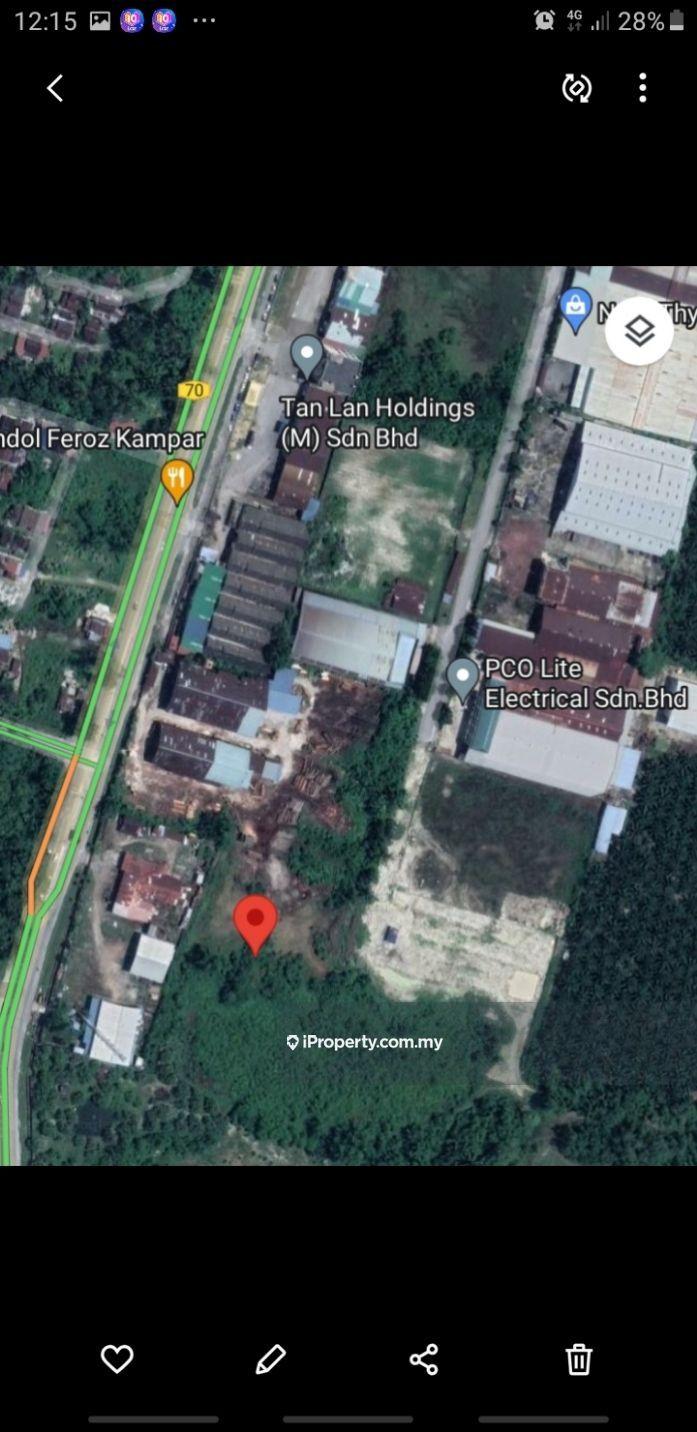
Task: Edit this image with the pencil
Action: [x=270, y=1359]
